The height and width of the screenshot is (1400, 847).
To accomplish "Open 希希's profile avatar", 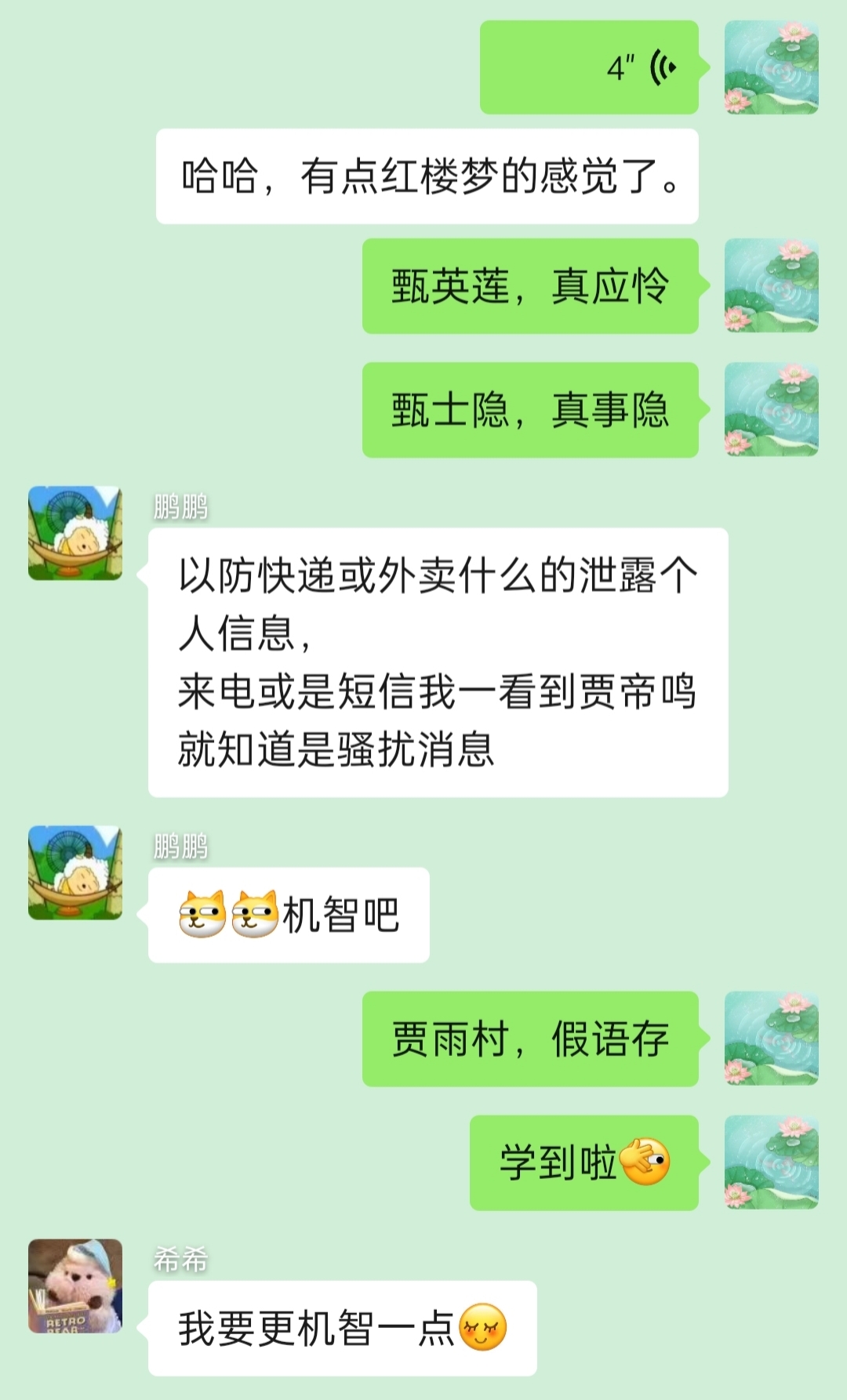I will pos(75,1286).
